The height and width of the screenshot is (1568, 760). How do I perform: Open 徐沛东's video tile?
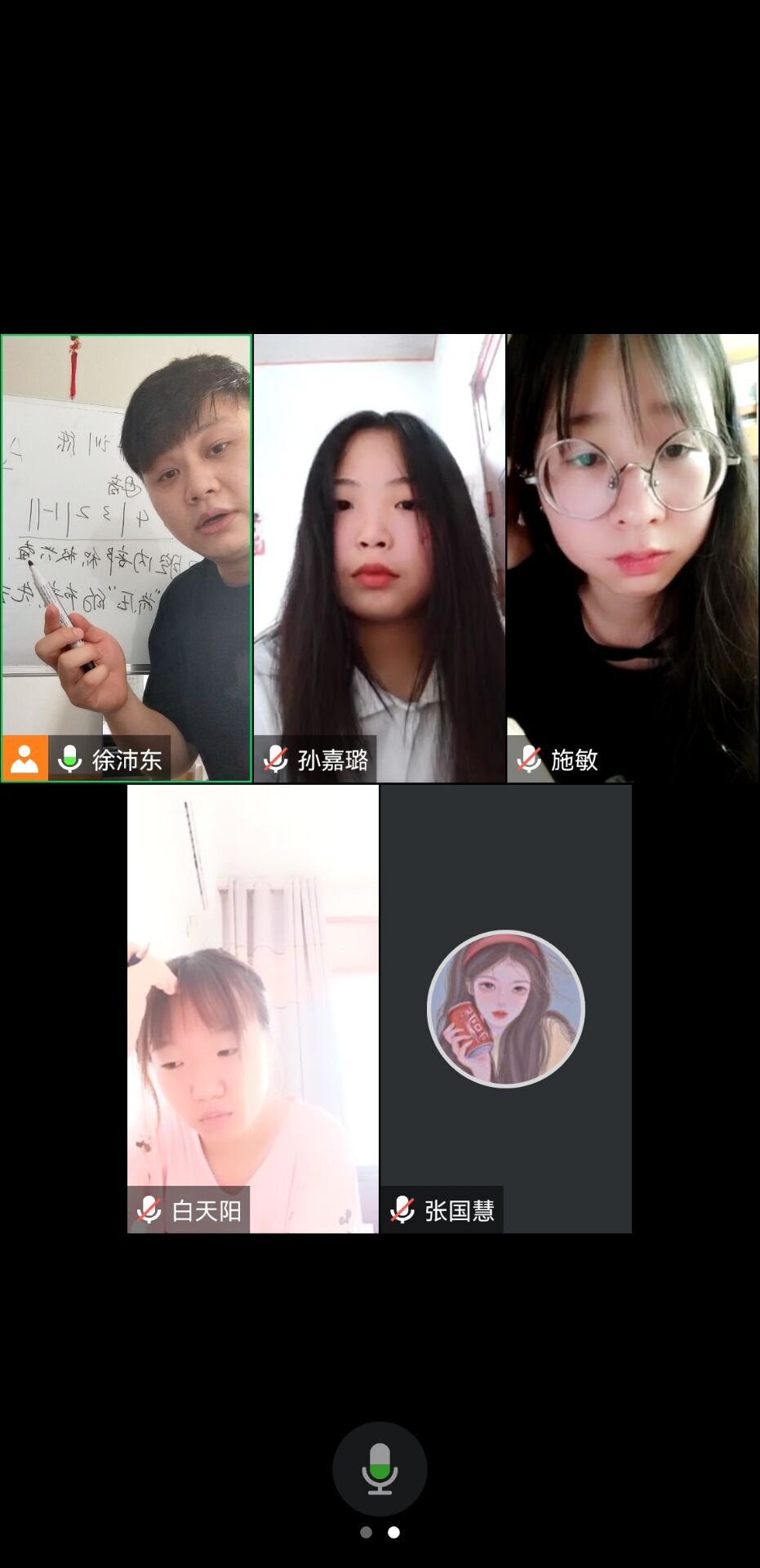(x=127, y=558)
